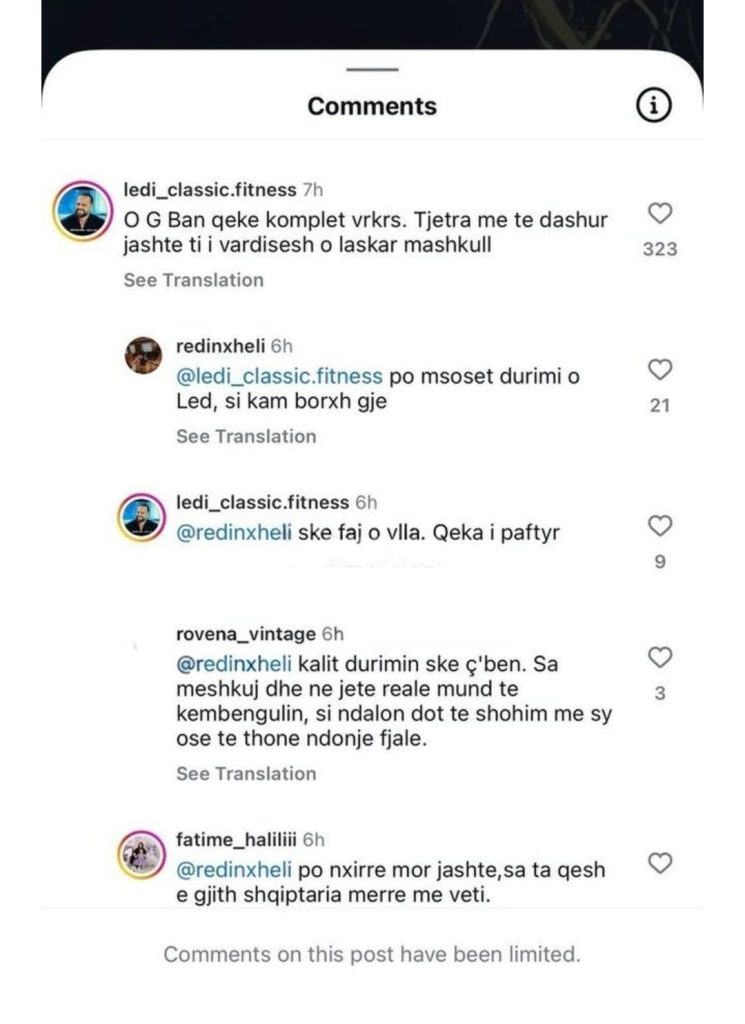This screenshot has height=1024, width=745.
Task: See translation of the 323-like comment
Action: [193, 280]
